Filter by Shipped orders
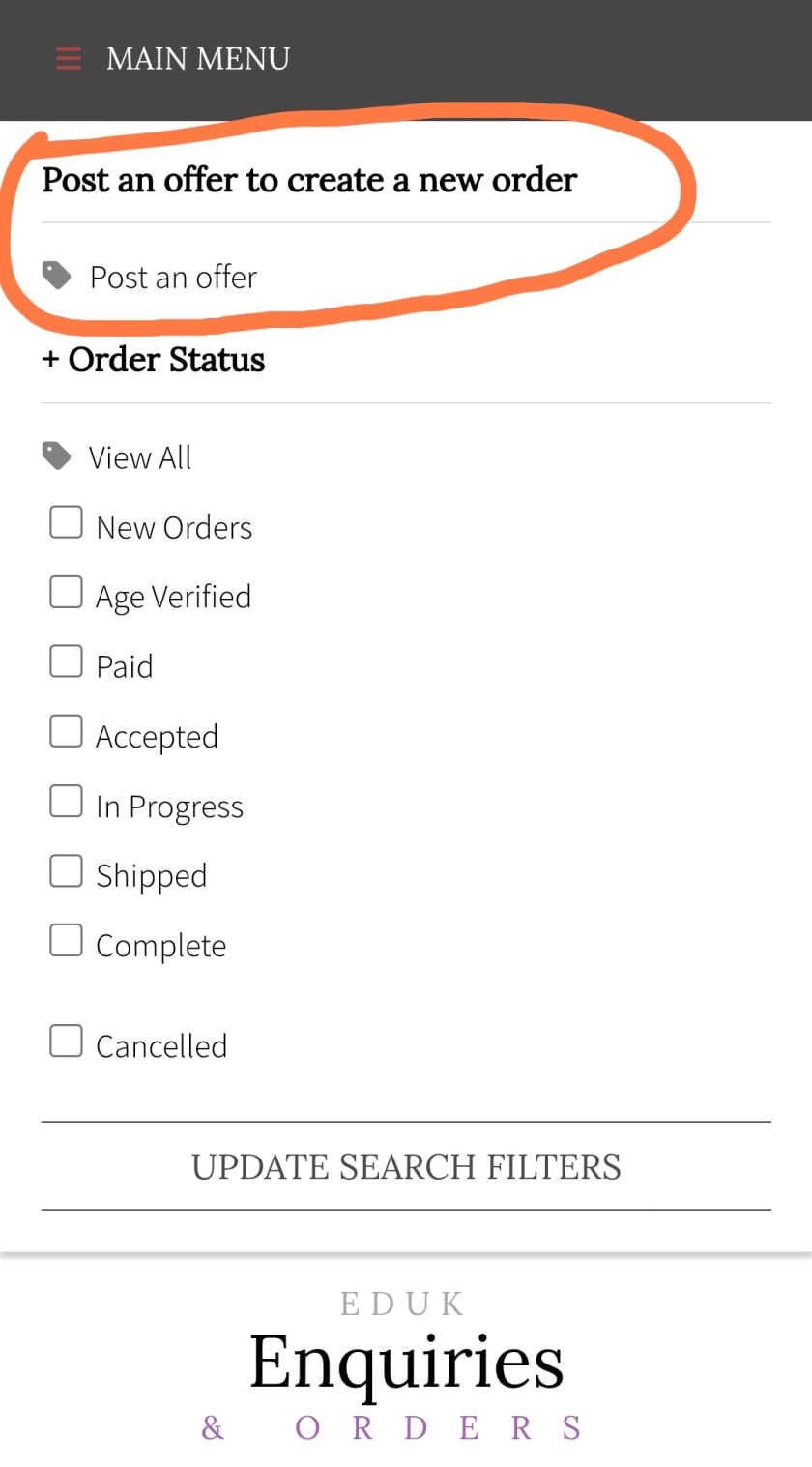Viewport: 812px width, 1467px height. pos(66,870)
